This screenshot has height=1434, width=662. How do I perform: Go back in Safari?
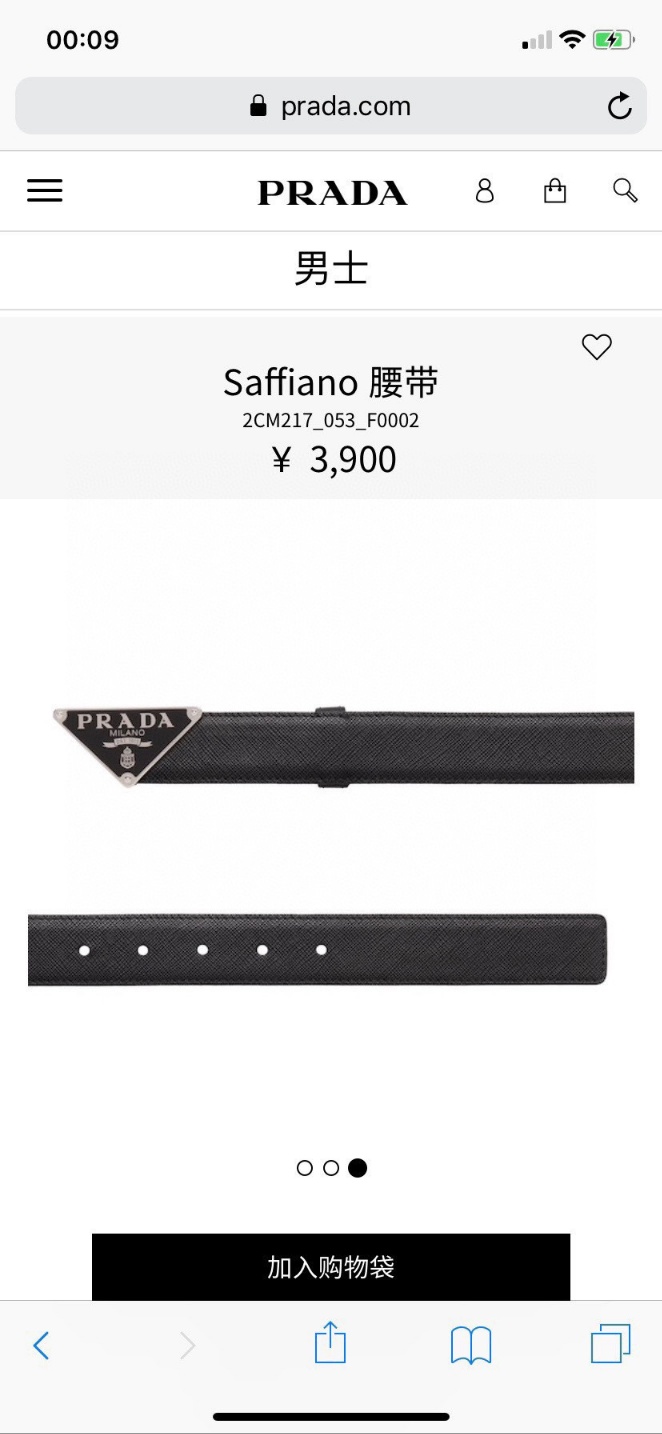point(41,1346)
